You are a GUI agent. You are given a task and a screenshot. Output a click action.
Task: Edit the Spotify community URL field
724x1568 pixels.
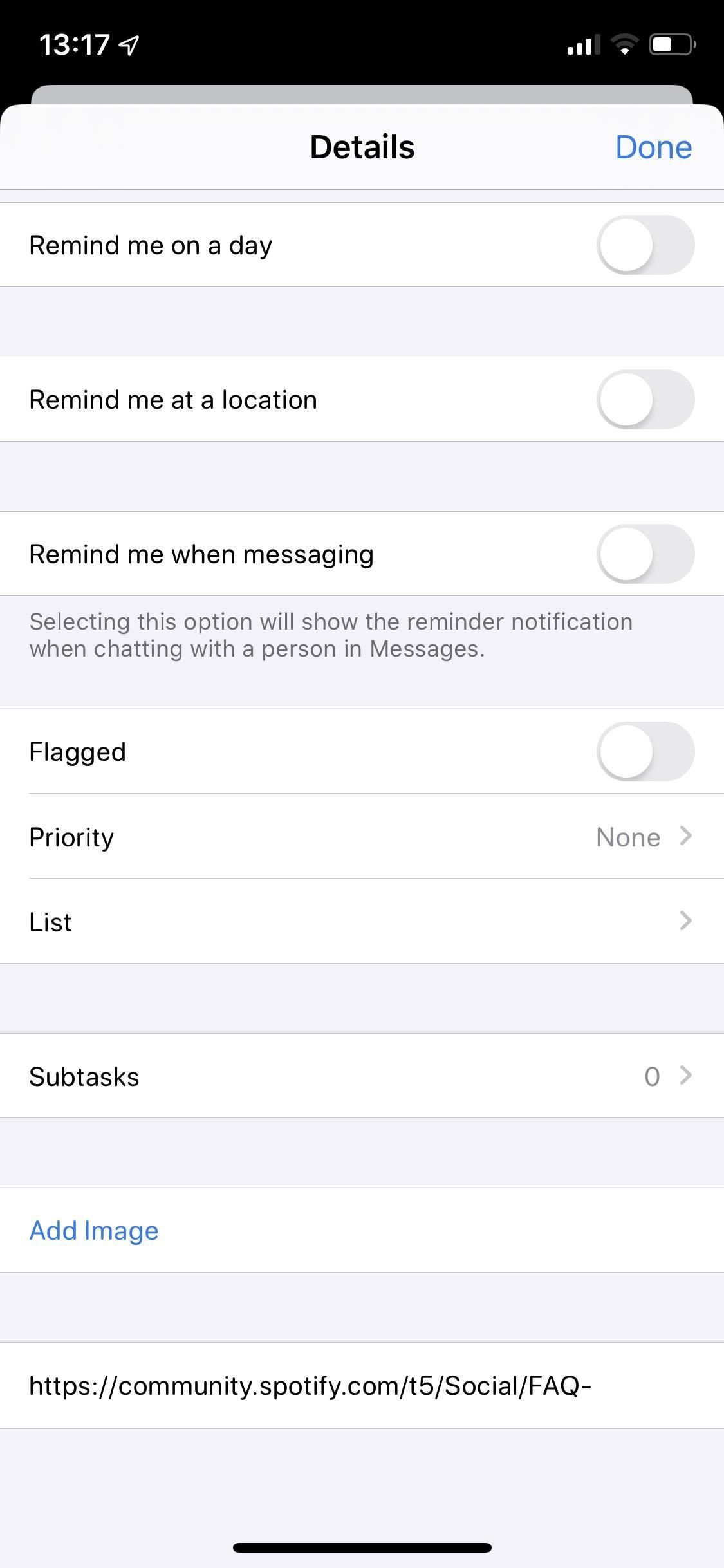[310, 1385]
